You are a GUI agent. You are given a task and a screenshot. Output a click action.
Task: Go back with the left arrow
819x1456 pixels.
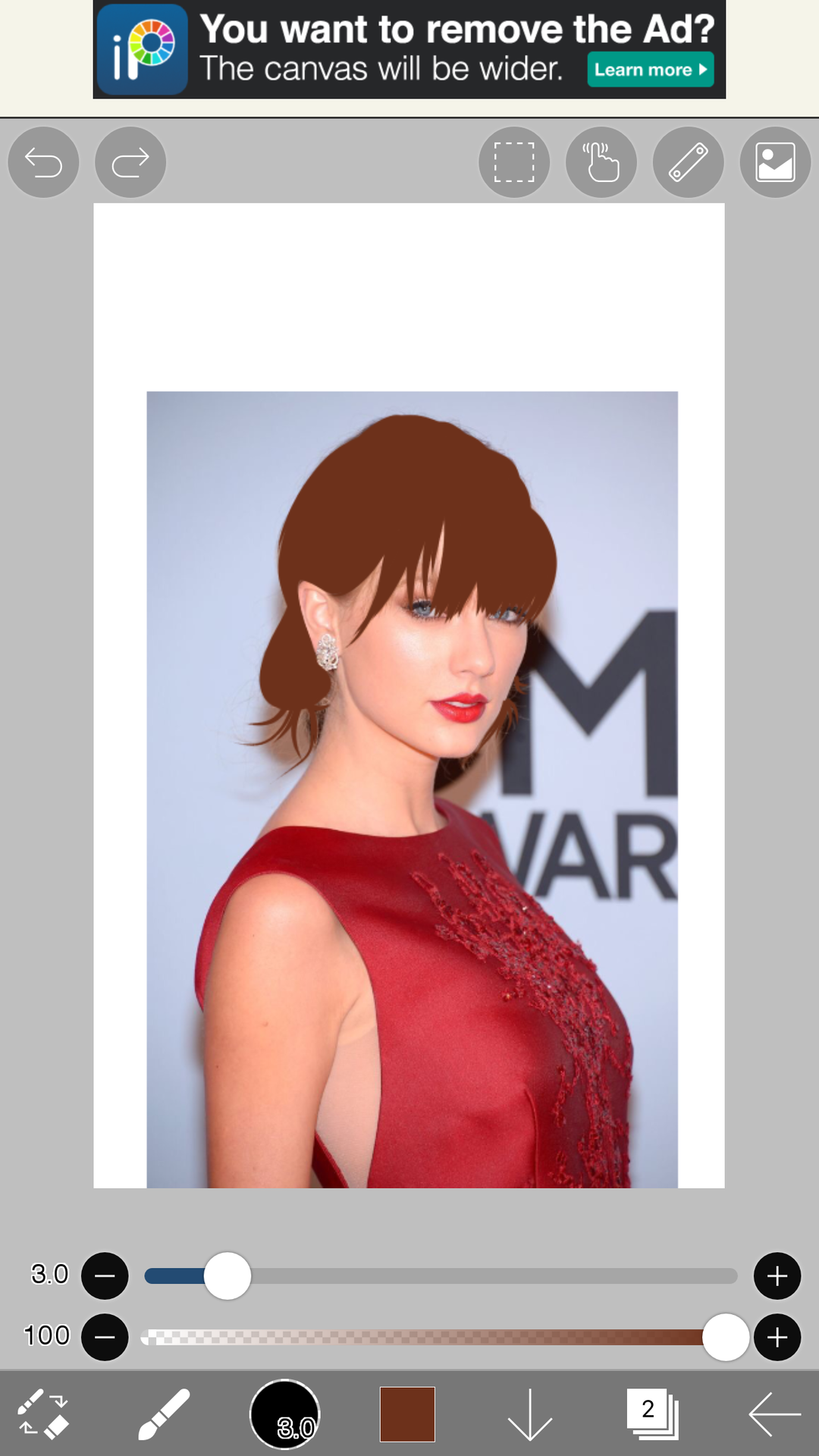774,1414
